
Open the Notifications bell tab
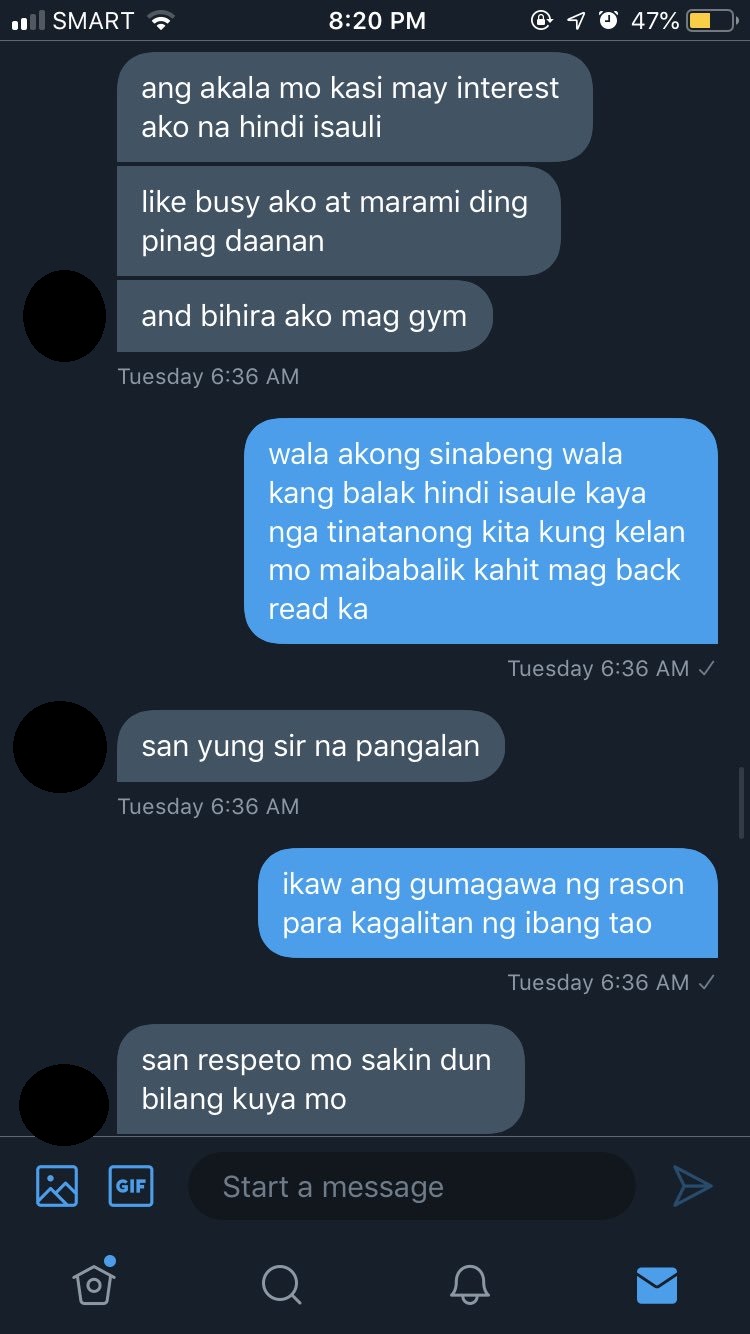click(469, 1284)
